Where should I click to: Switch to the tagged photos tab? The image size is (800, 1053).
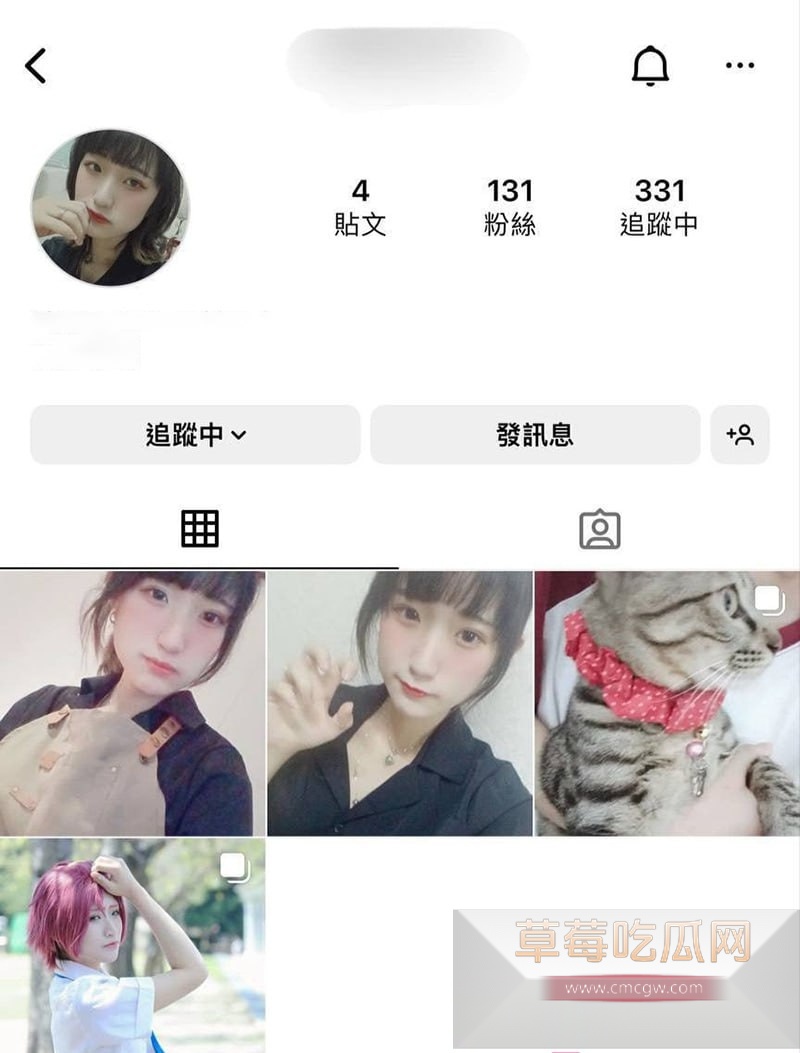click(600, 530)
